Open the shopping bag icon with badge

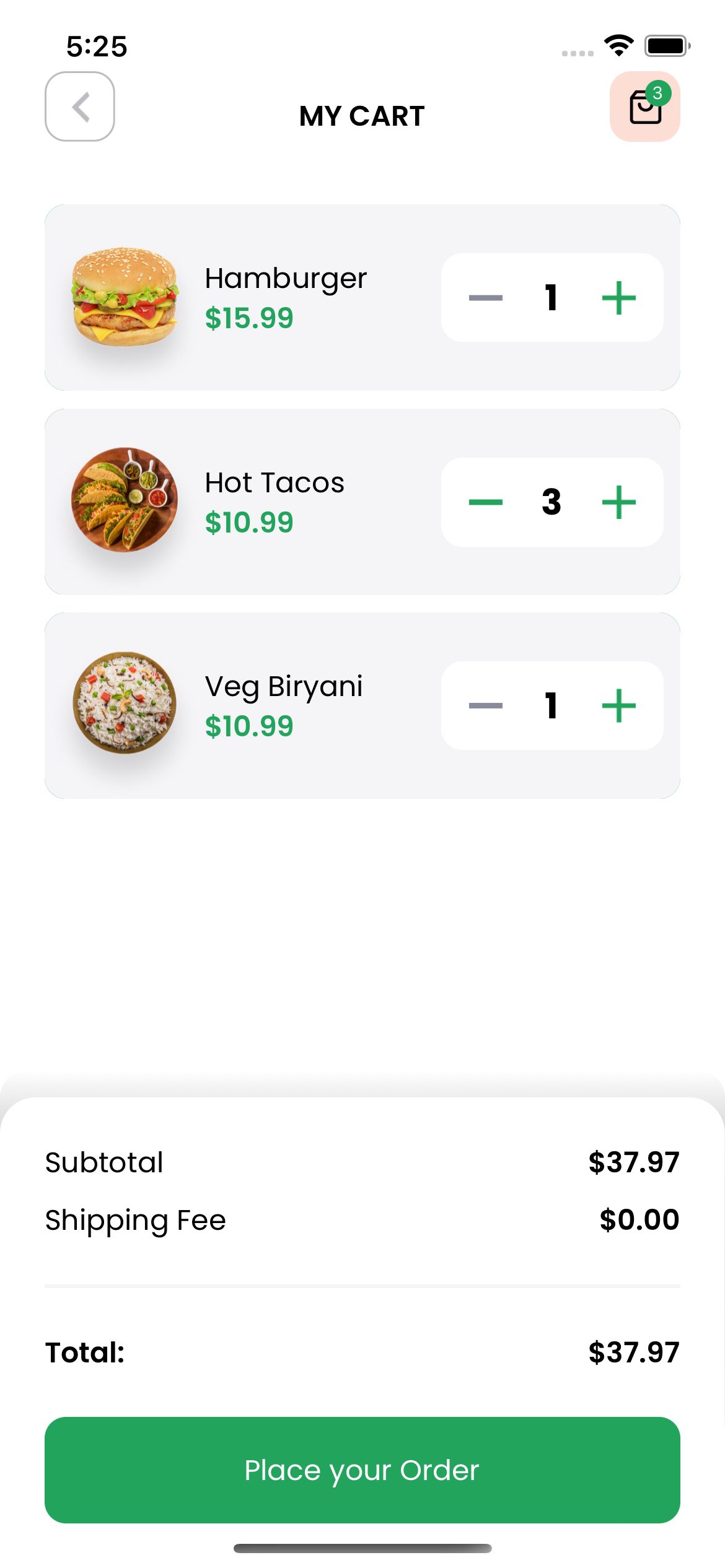pos(644,107)
